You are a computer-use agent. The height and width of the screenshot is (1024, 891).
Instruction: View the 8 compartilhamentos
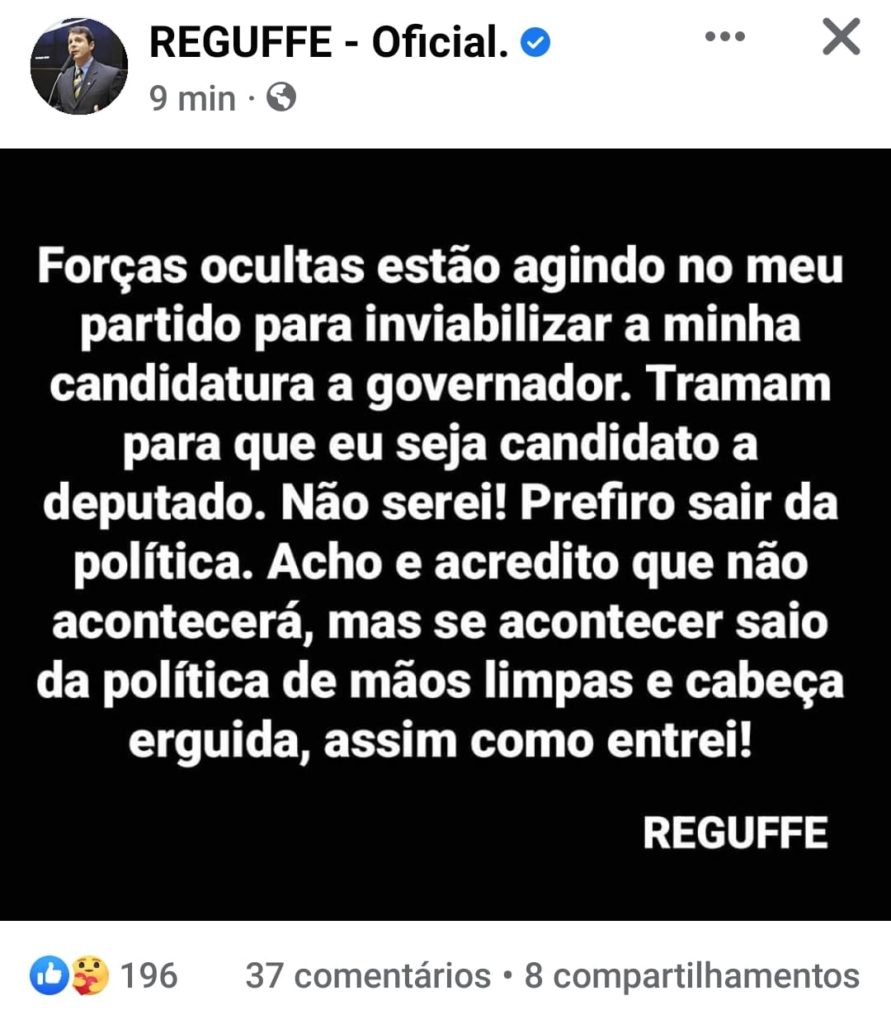point(692,975)
